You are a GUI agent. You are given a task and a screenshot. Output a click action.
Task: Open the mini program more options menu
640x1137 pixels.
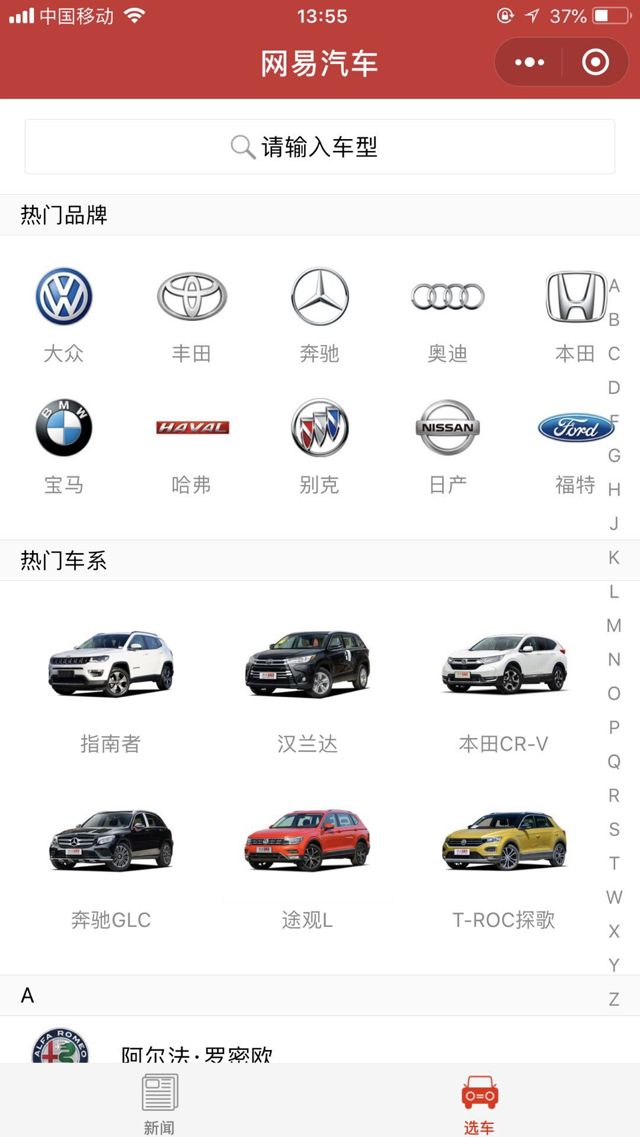[530, 63]
